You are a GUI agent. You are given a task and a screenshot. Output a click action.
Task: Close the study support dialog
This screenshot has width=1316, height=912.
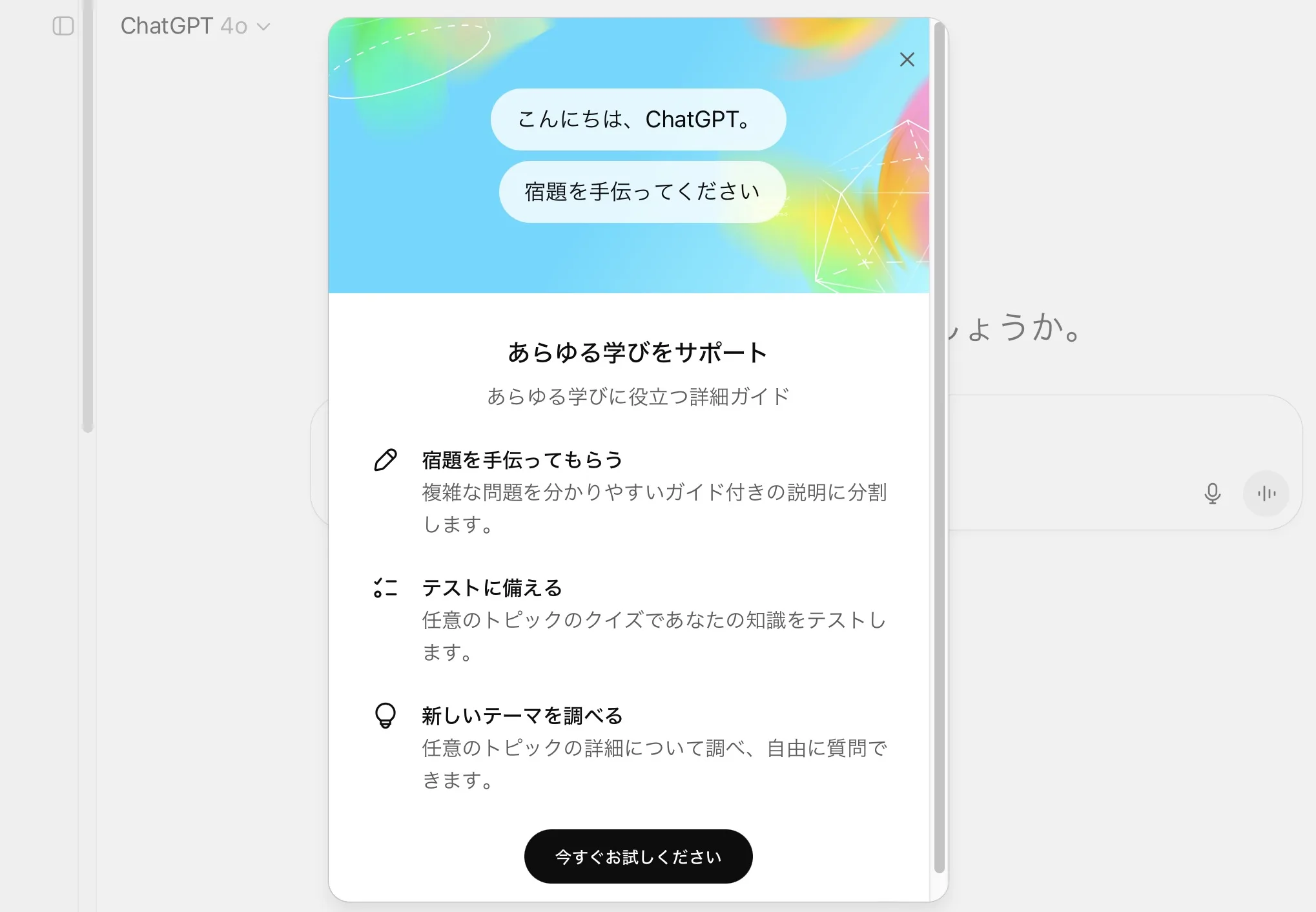click(907, 59)
